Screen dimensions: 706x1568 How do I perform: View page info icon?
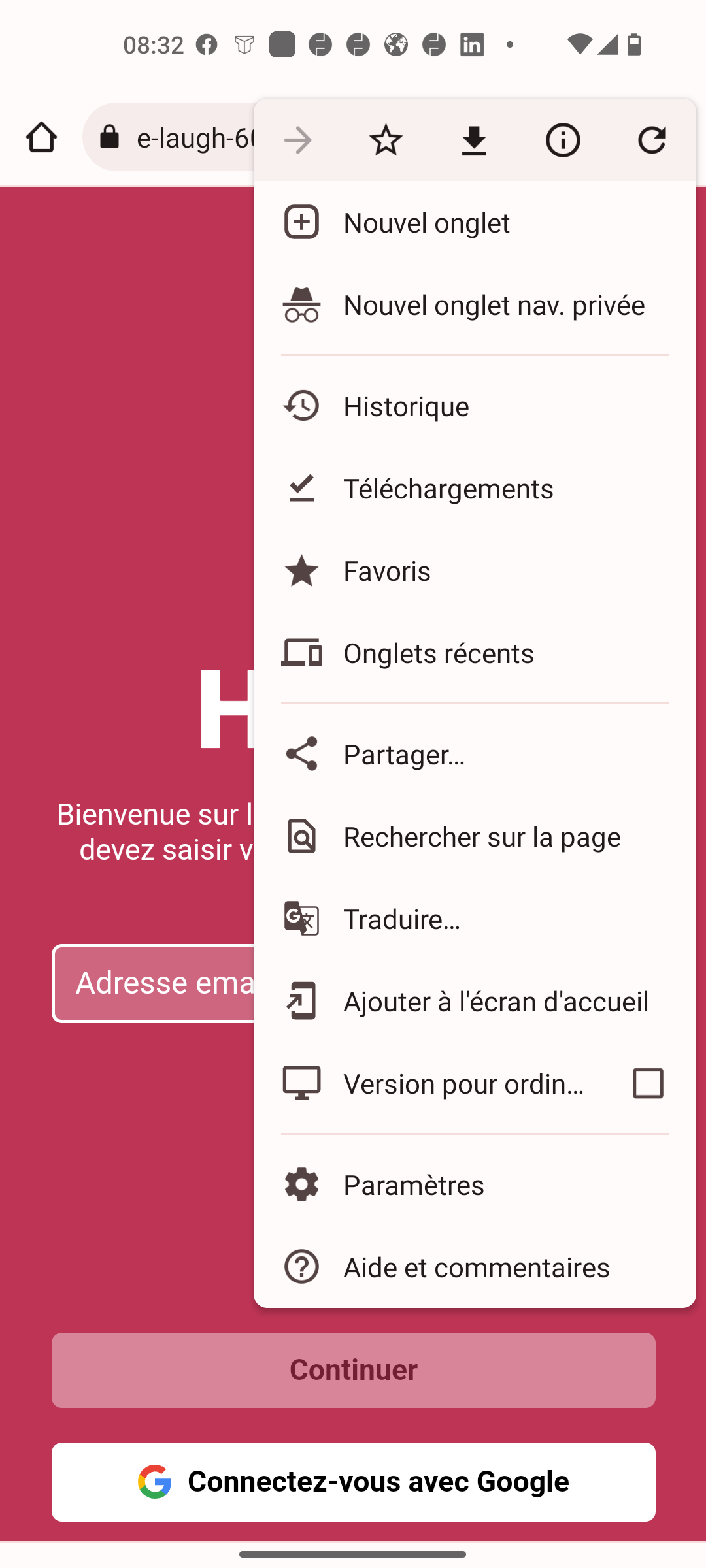tap(563, 140)
